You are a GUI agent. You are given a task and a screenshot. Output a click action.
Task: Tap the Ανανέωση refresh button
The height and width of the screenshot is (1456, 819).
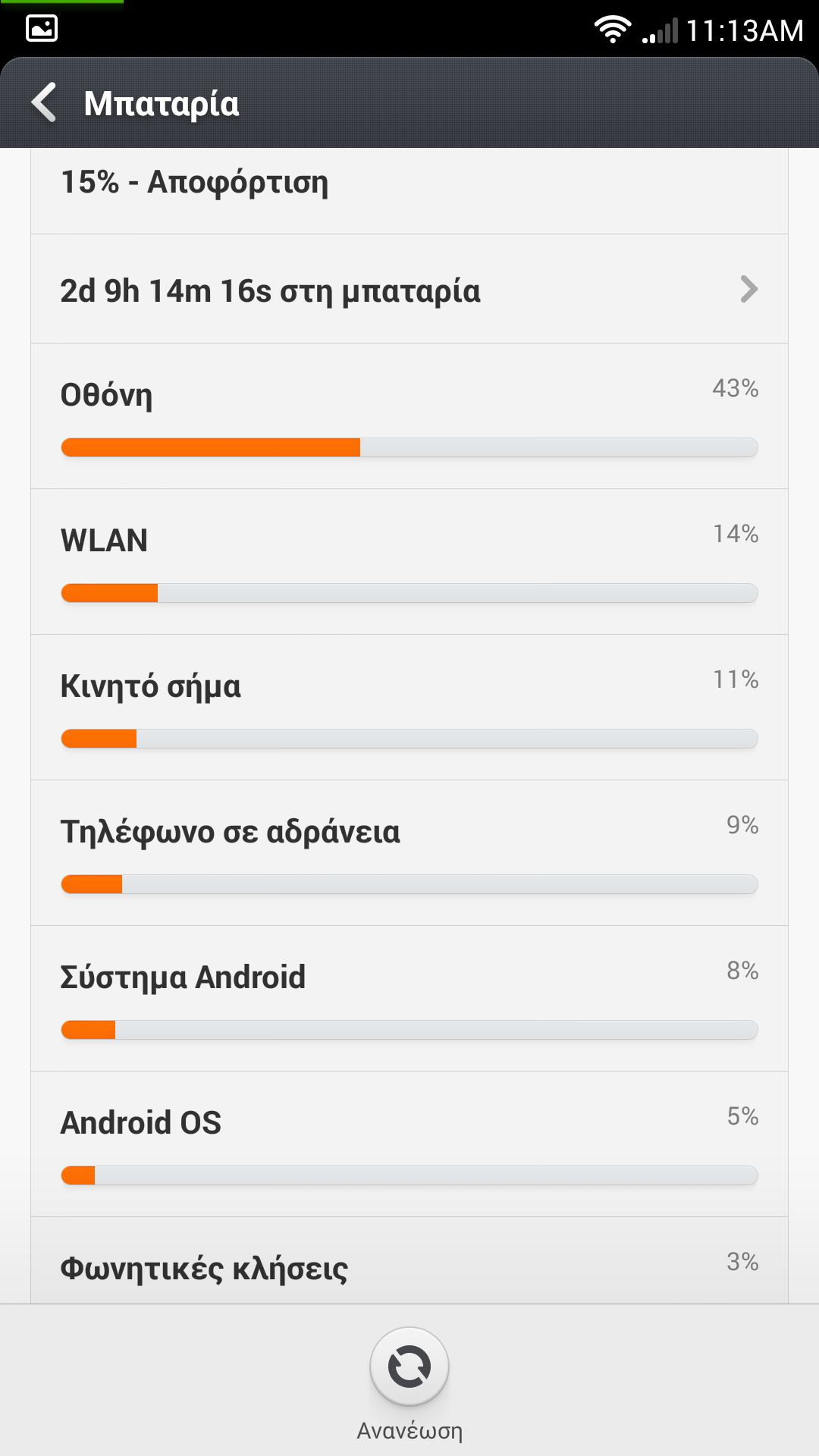pos(409,1367)
